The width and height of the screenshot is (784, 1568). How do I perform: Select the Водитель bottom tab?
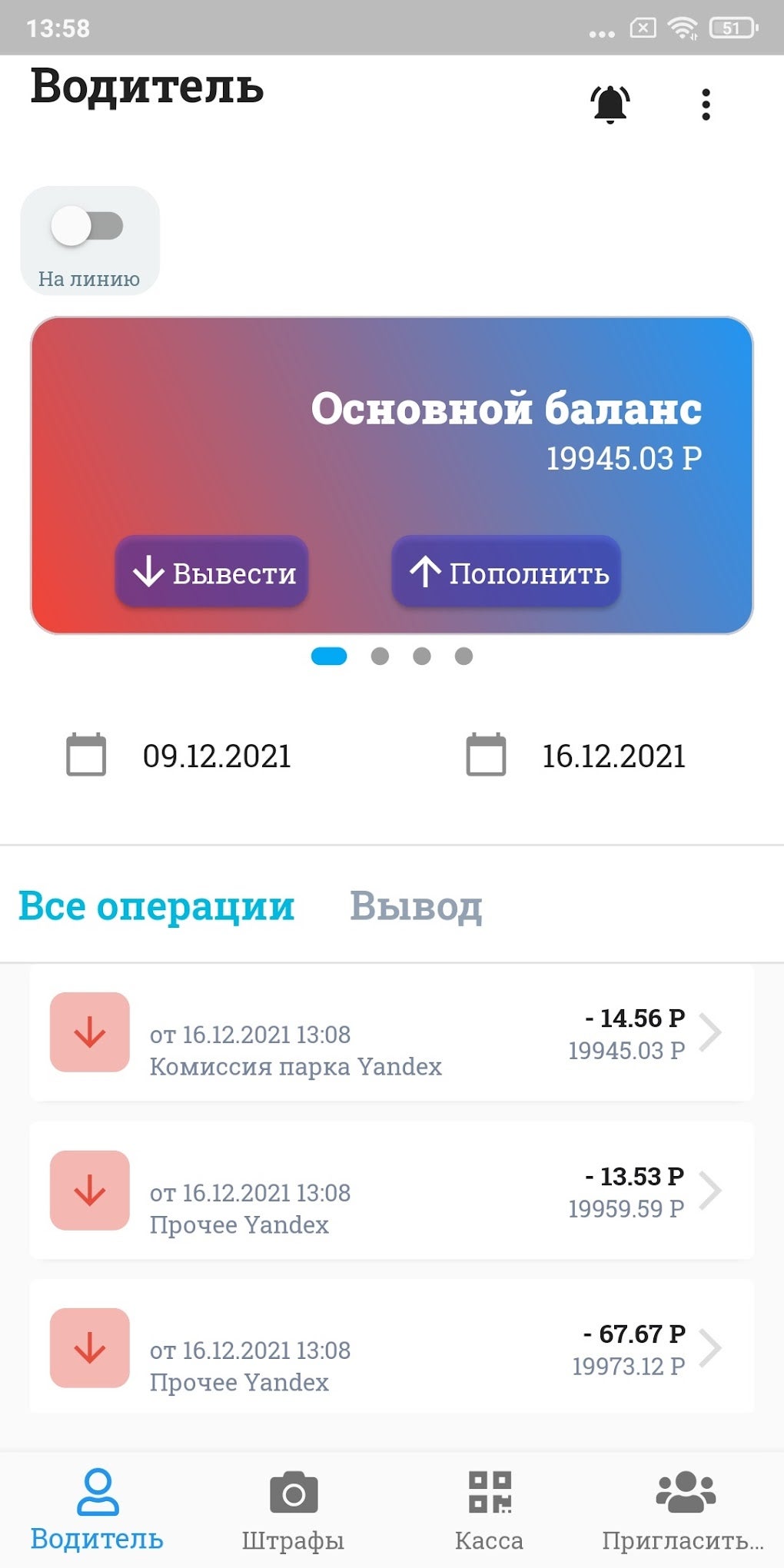(x=97, y=1510)
